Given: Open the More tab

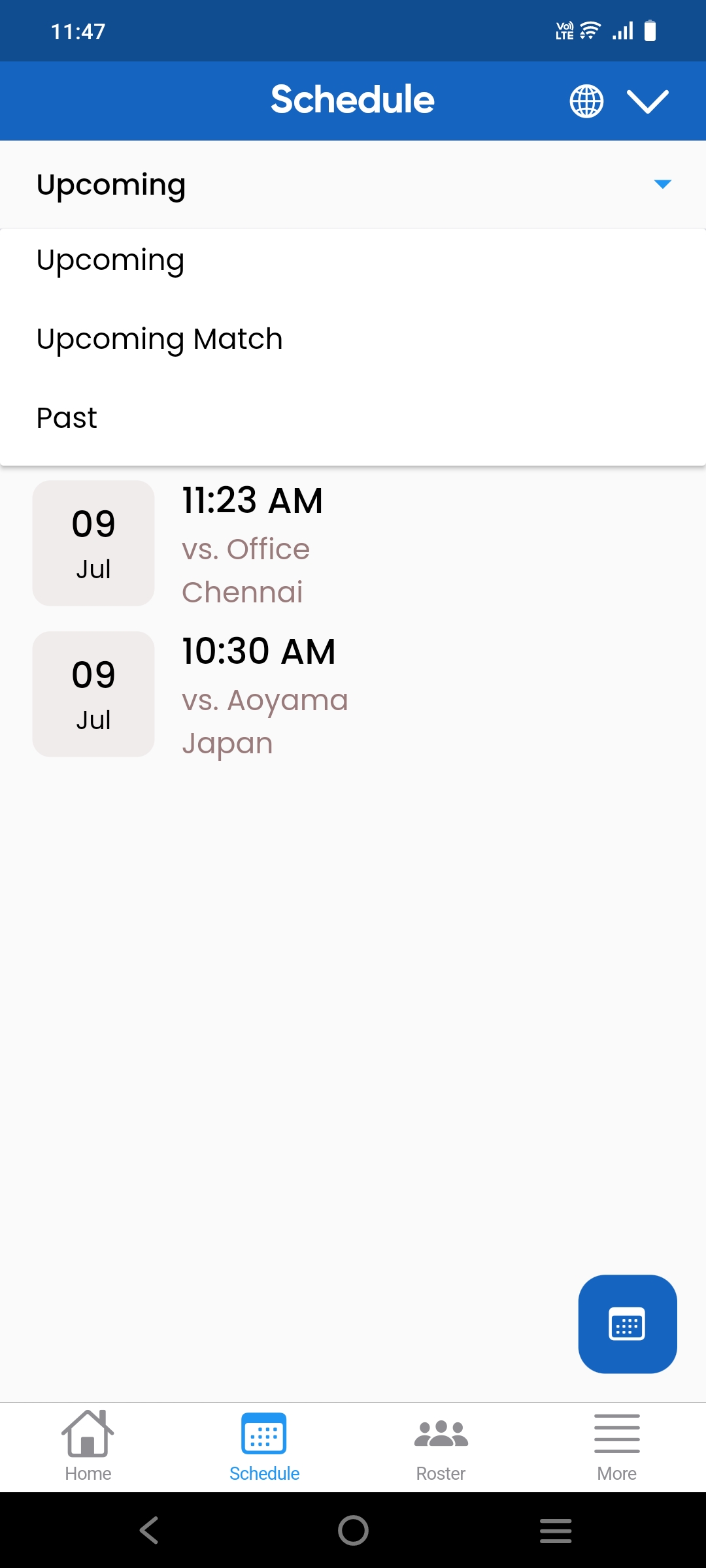Looking at the screenshot, I should point(616,1445).
